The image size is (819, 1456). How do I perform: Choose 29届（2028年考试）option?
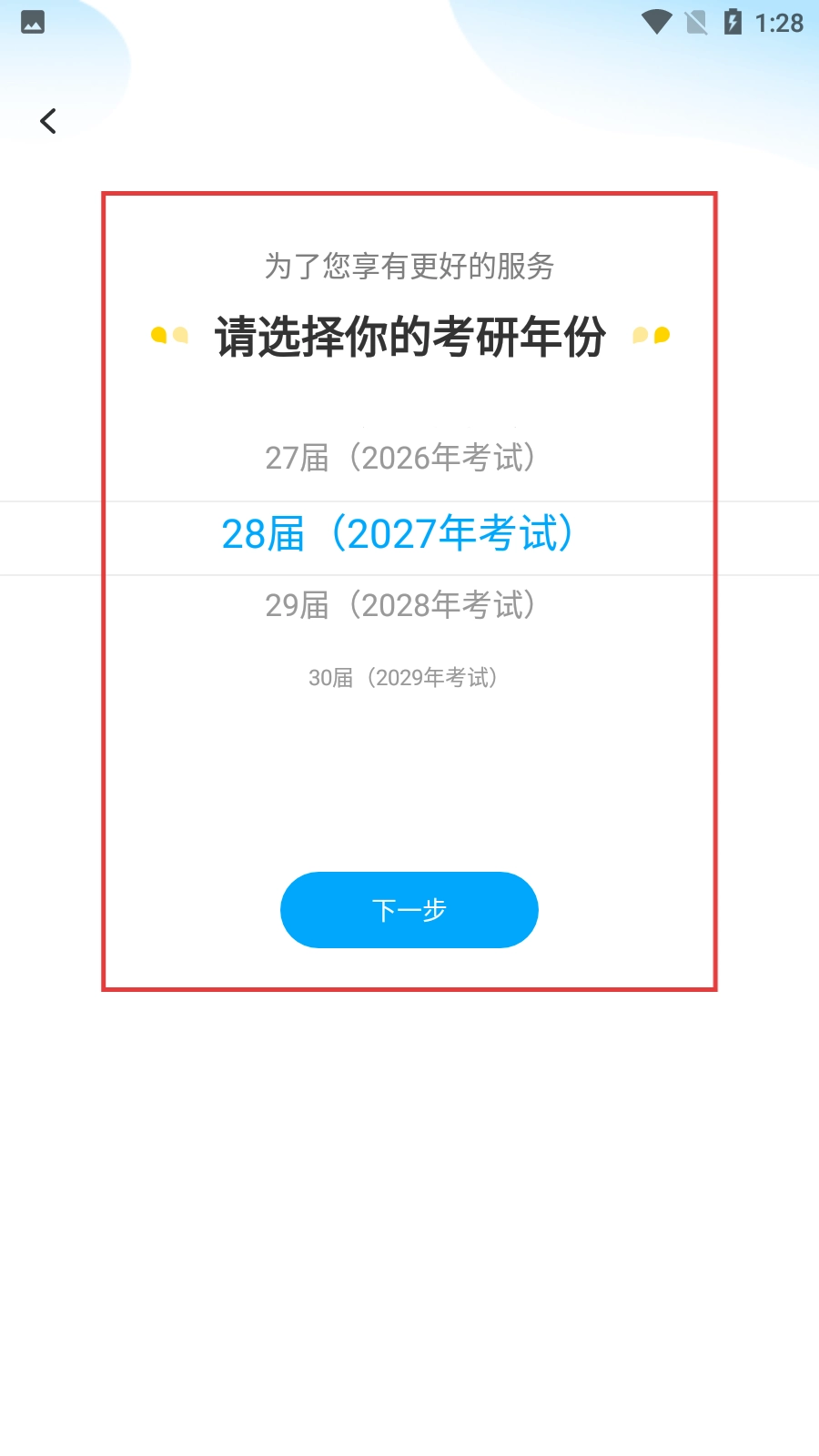400,604
